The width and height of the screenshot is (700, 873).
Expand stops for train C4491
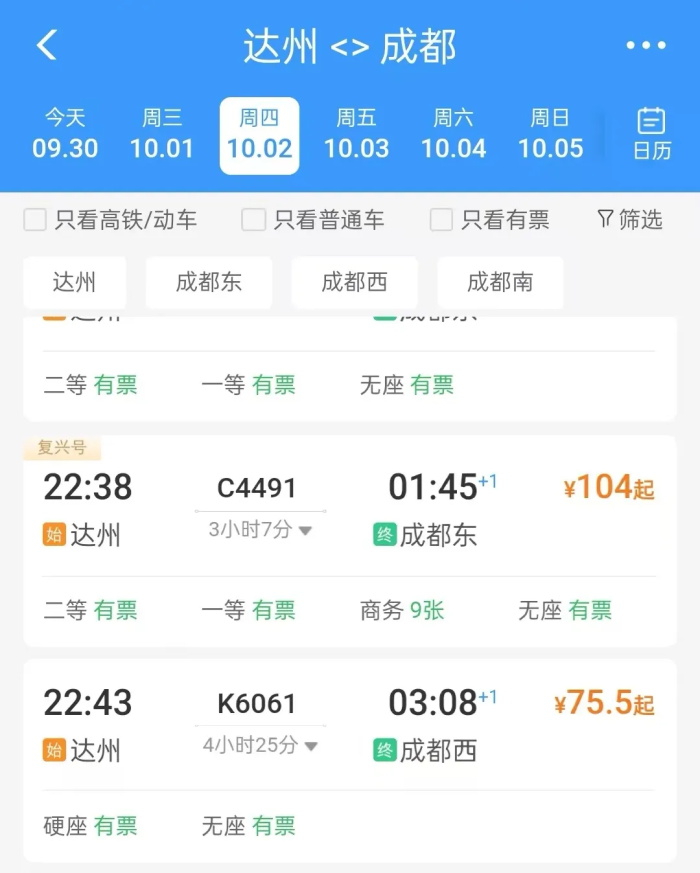pyautogui.click(x=260, y=530)
